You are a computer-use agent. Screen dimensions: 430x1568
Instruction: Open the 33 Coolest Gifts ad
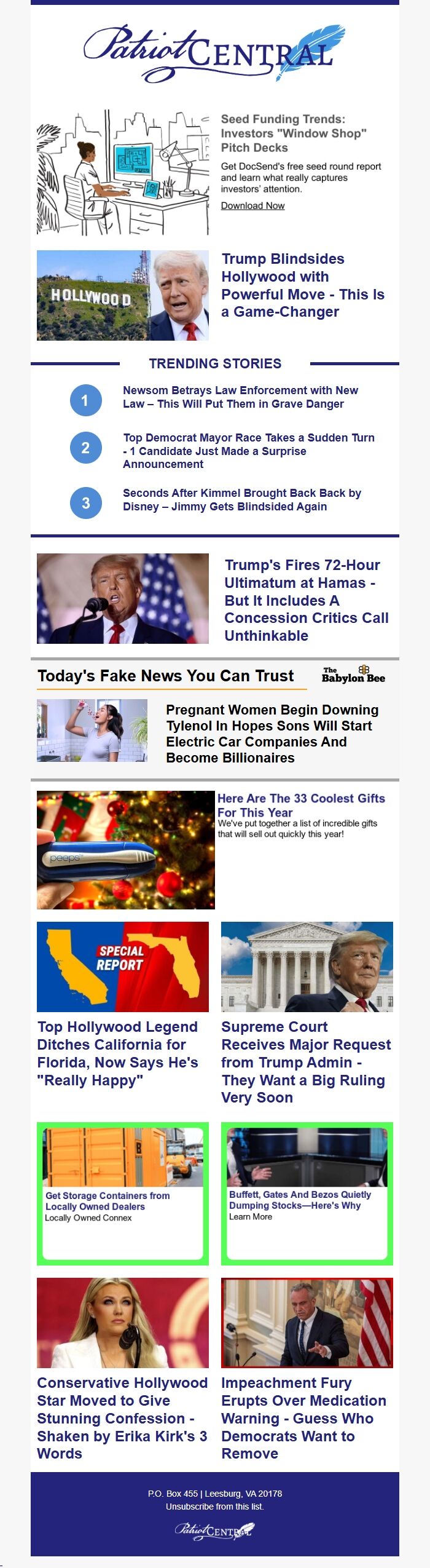coord(300,805)
